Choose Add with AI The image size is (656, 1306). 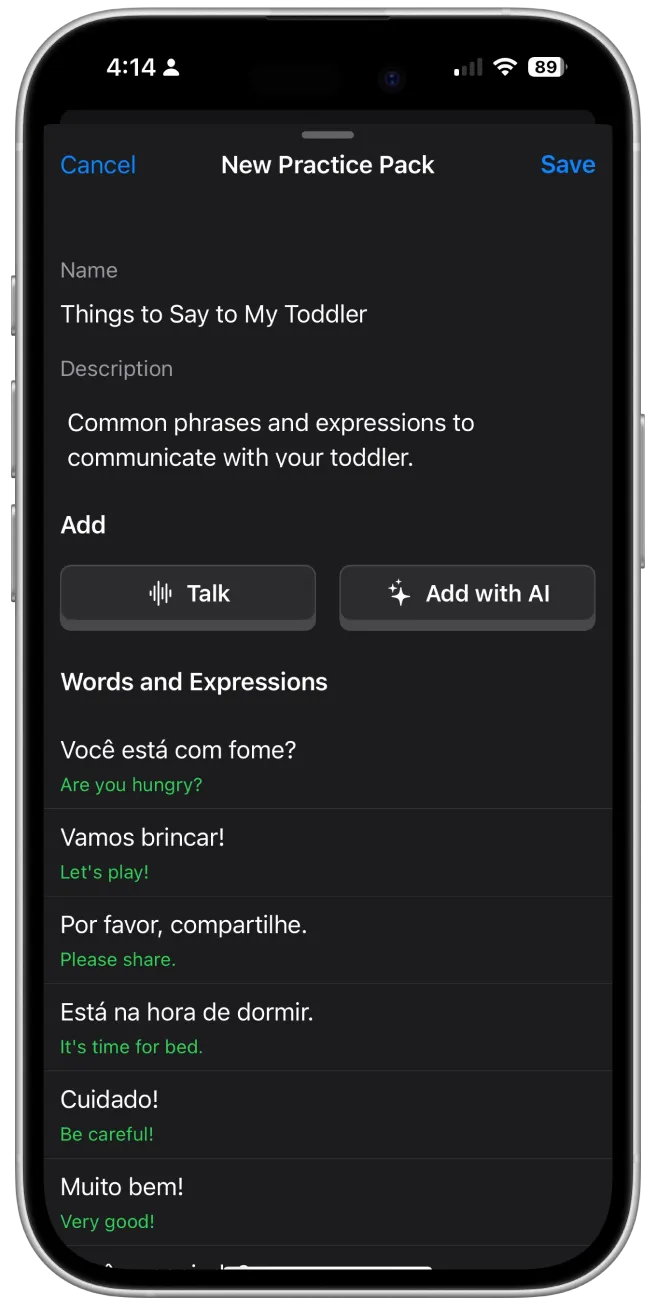467,594
